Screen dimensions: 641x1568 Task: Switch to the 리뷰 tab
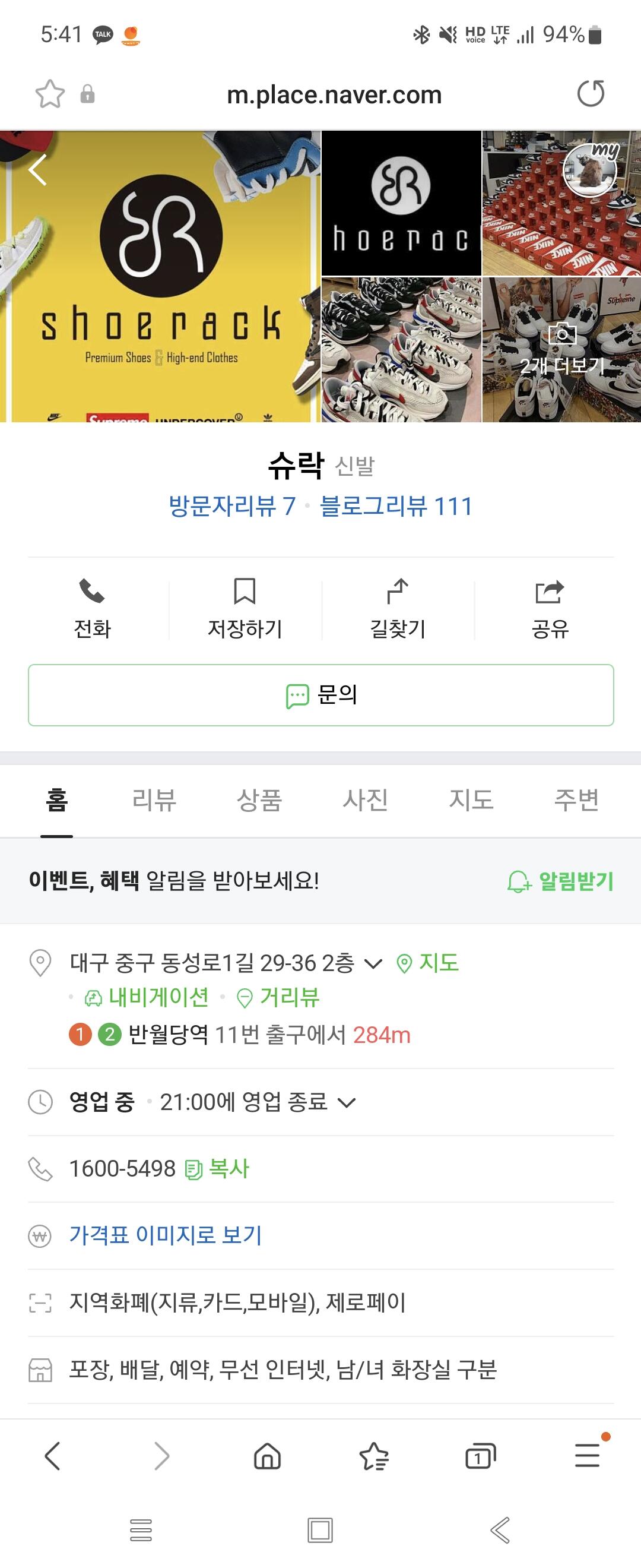pyautogui.click(x=154, y=800)
